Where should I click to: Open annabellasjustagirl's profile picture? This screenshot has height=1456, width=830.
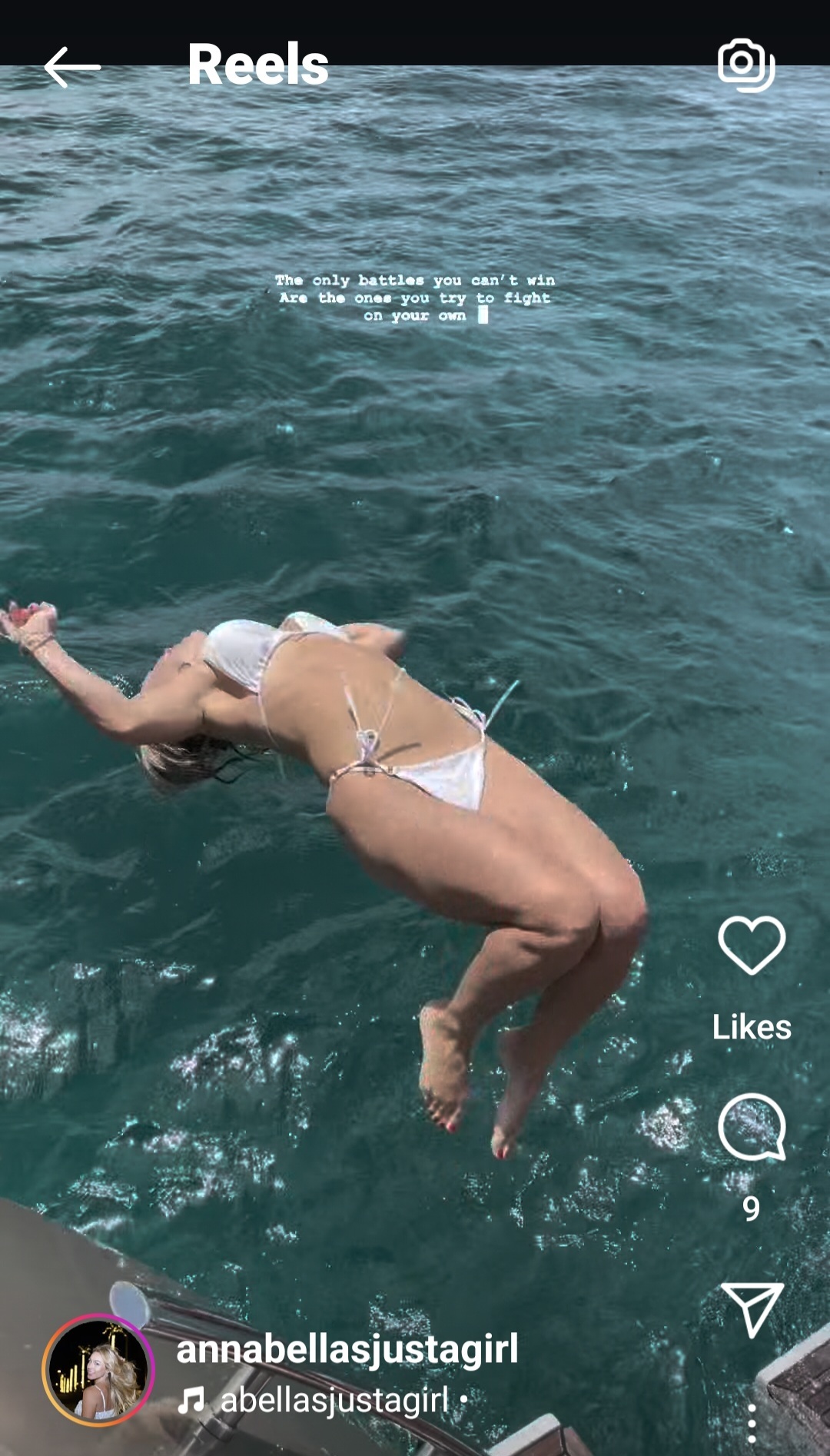point(98,1370)
